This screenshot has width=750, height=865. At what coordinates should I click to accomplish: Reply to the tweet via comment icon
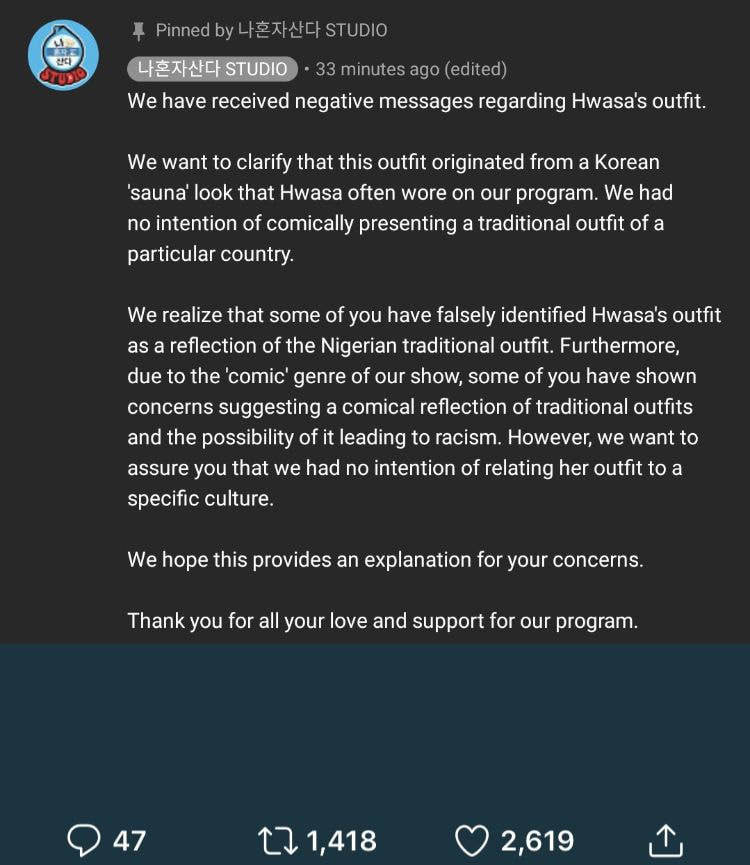[84, 841]
